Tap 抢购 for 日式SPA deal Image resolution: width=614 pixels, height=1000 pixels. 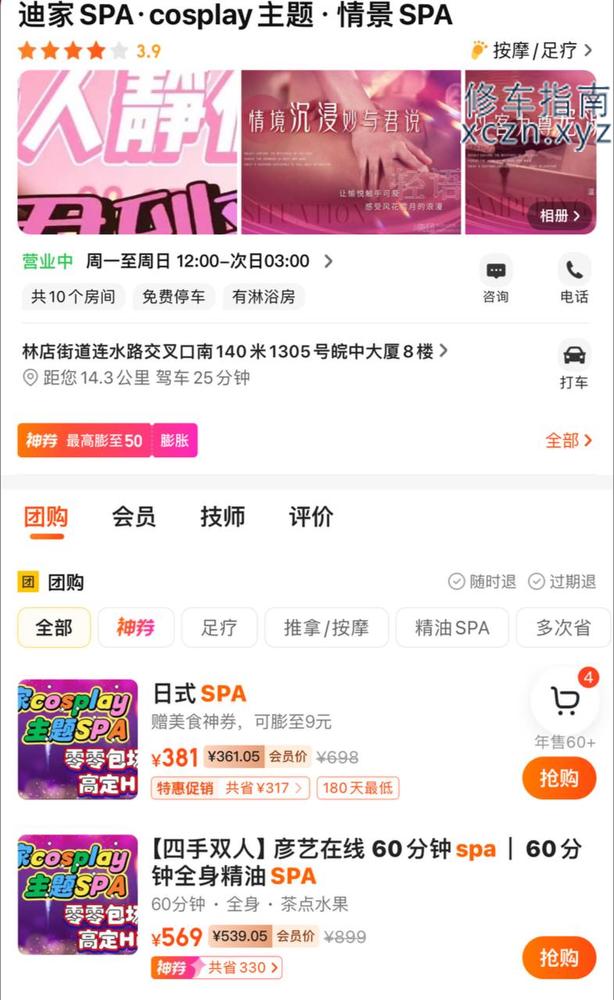559,778
